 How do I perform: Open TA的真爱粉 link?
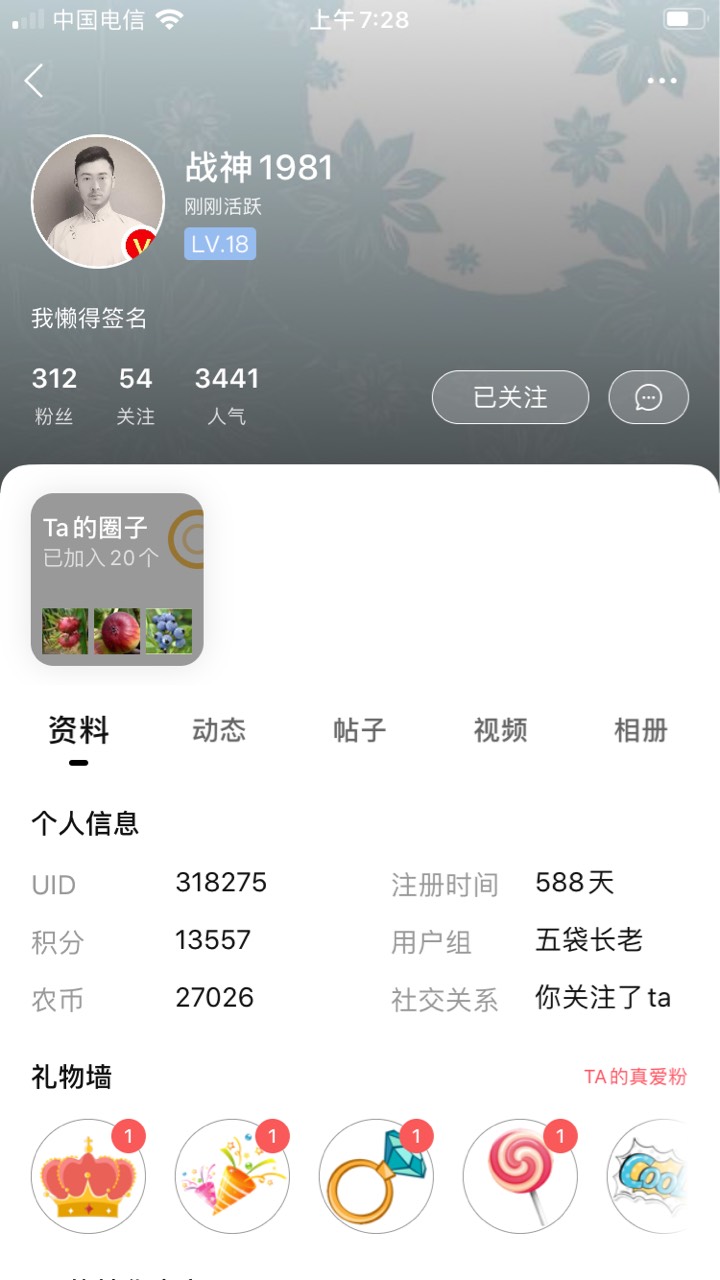(x=635, y=1077)
